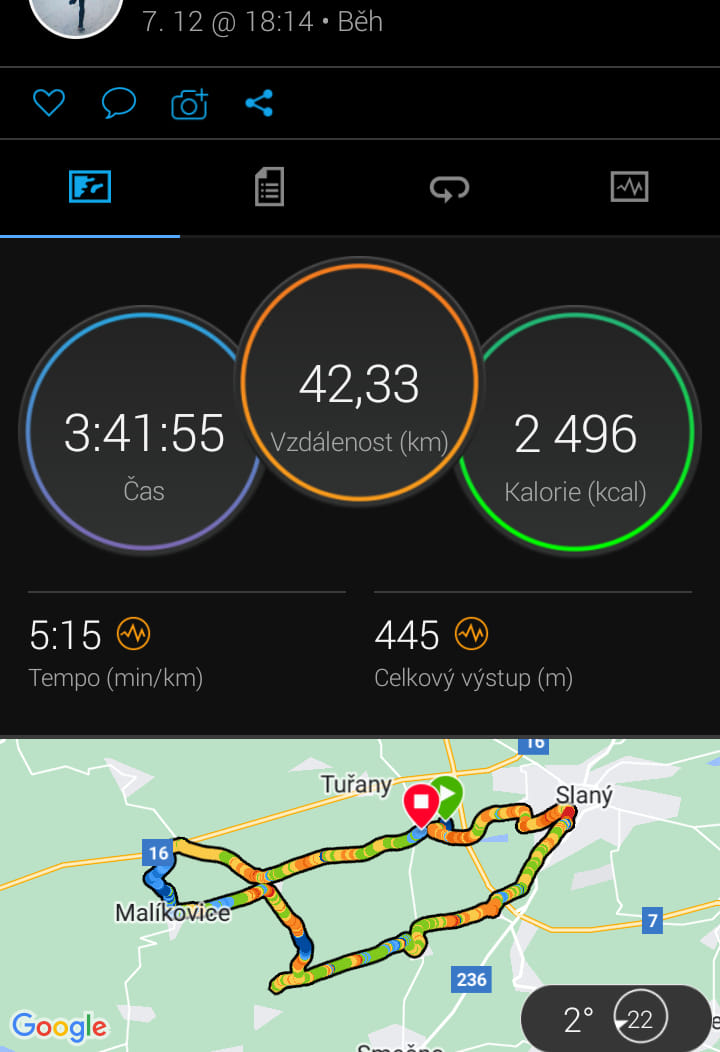Like this running activity
This screenshot has height=1052, width=720.
[x=48, y=103]
